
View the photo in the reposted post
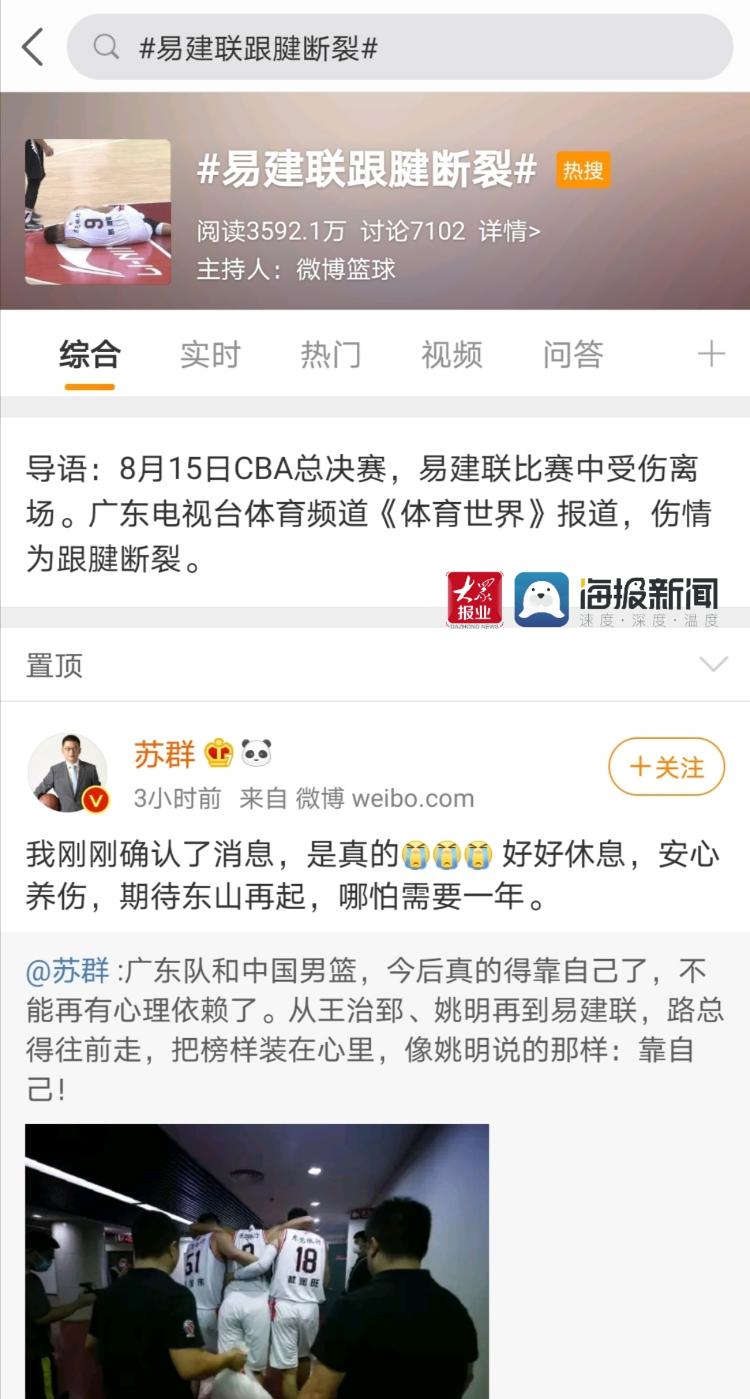point(257,1261)
